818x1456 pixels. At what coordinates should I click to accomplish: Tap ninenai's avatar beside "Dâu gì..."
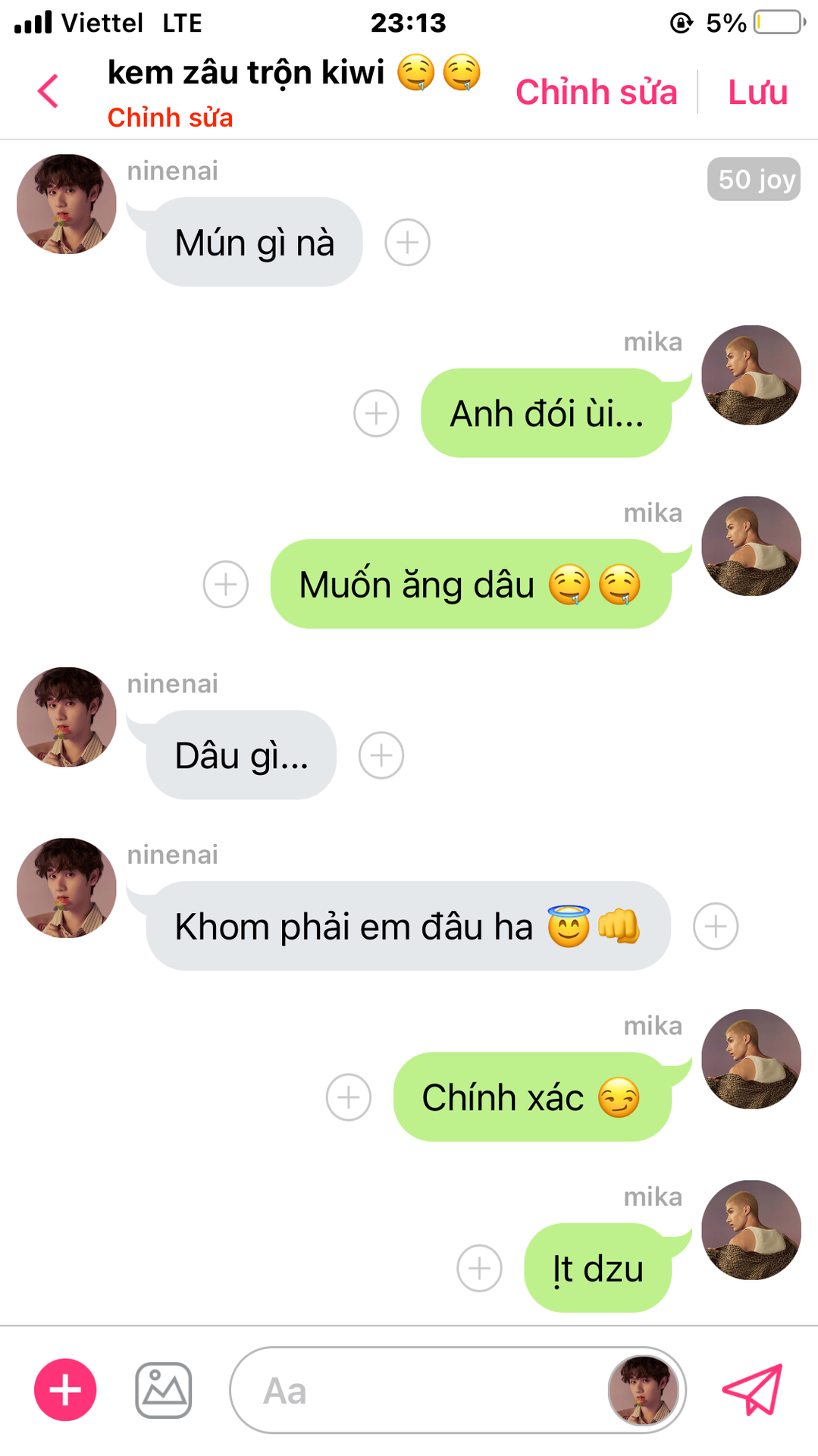click(67, 717)
